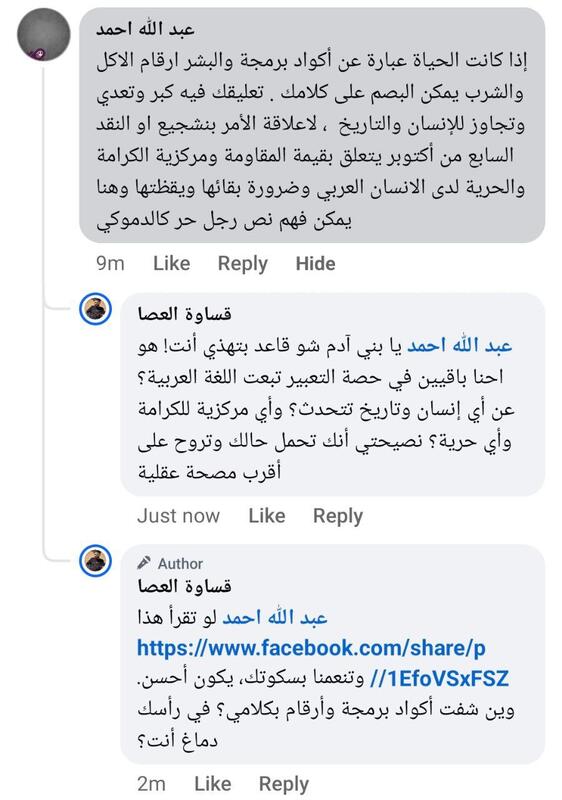Like the comment by عبد الله احمد
This screenshot has height=800, width=562.
[x=171, y=264]
